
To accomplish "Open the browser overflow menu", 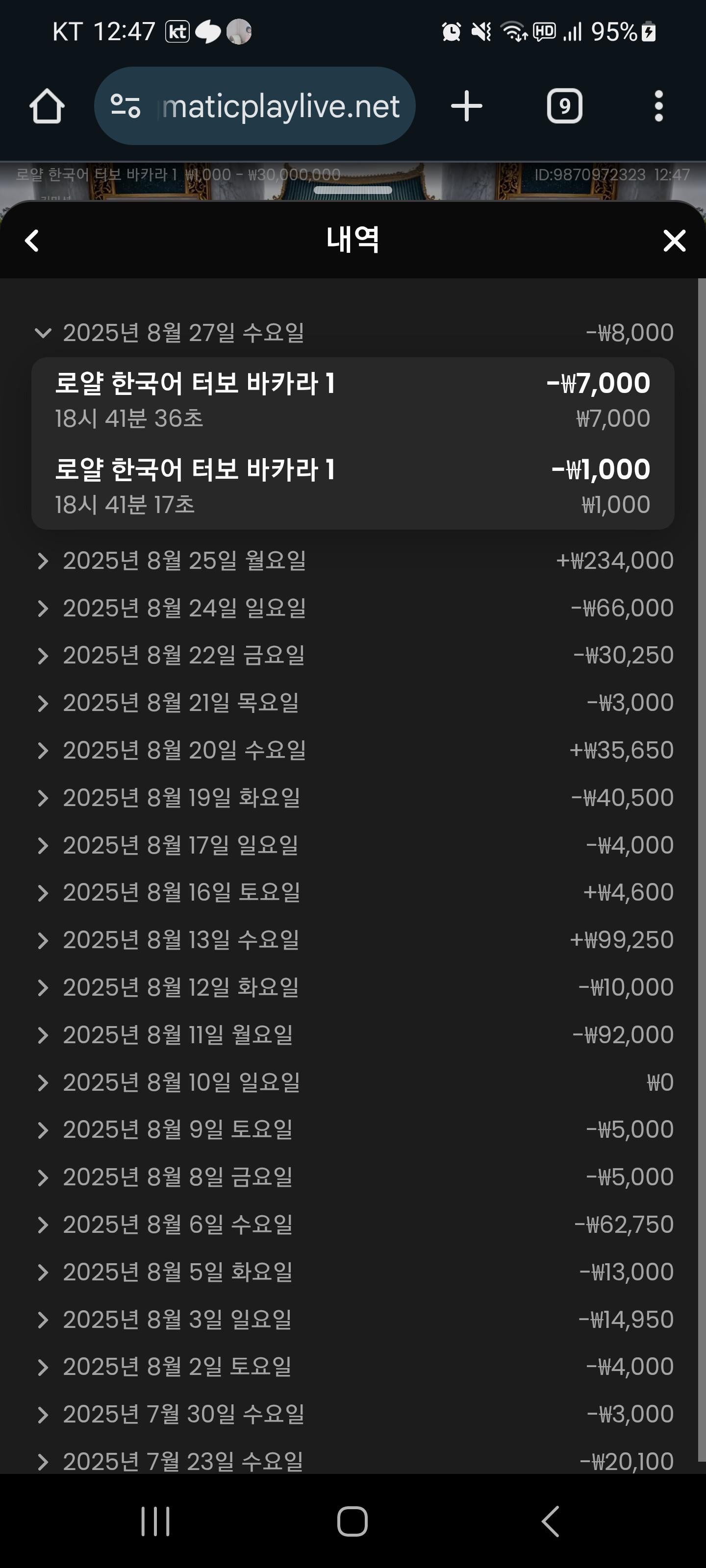I will (658, 106).
